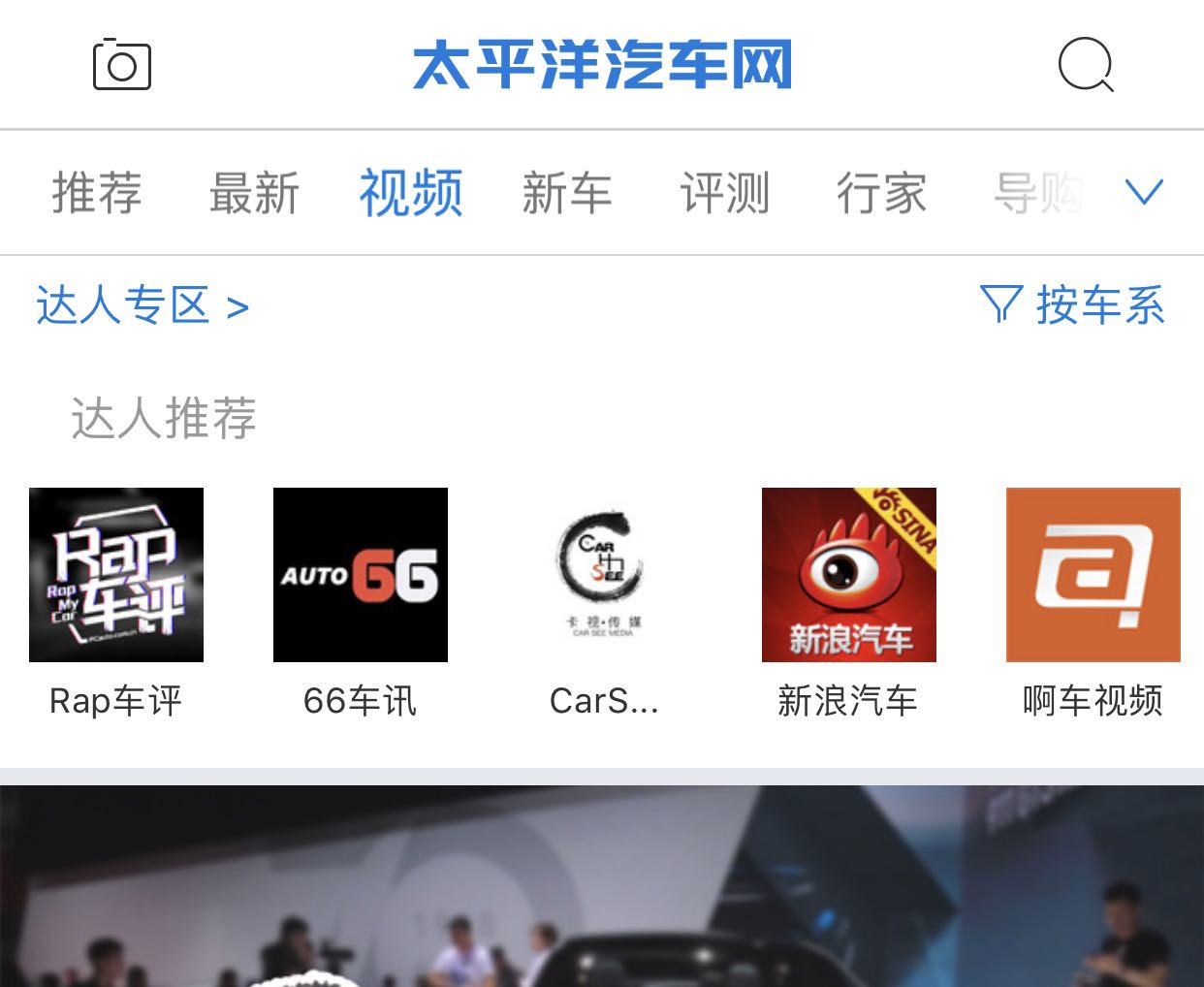Expand the full category list chevron

[1144, 191]
